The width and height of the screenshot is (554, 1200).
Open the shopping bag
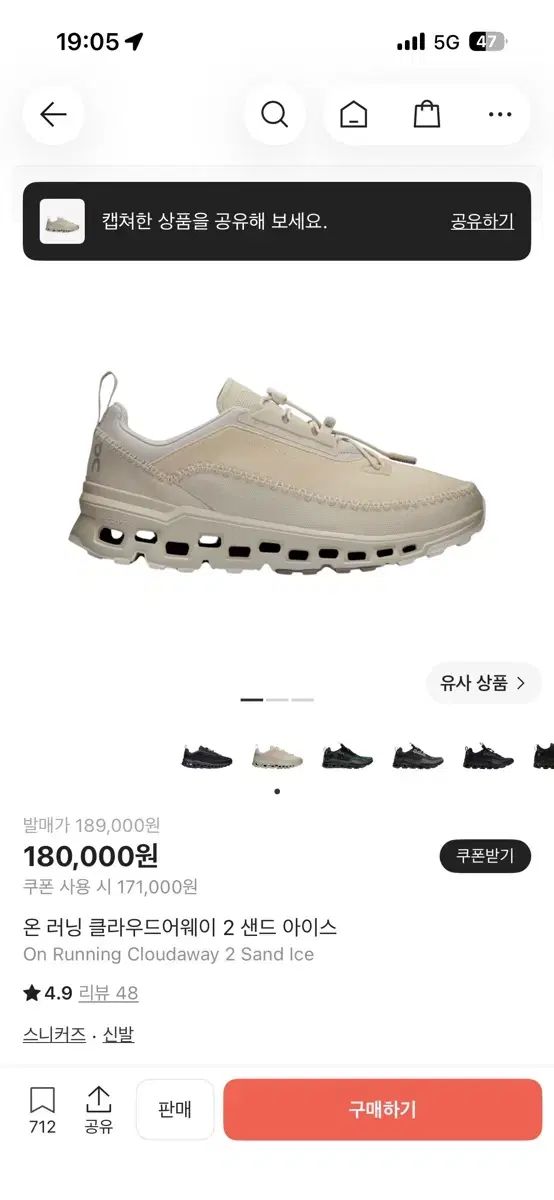[x=427, y=115]
